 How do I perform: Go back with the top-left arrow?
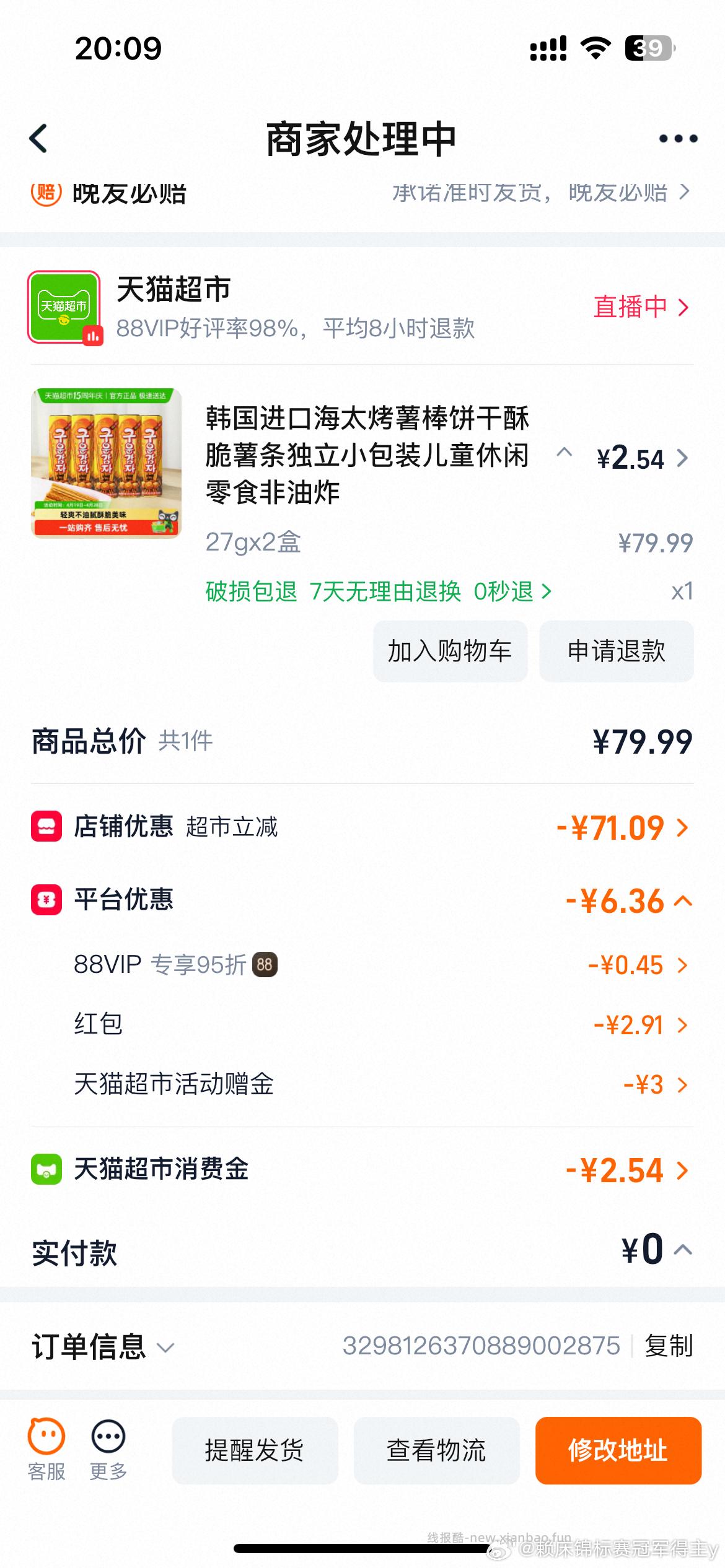40,137
